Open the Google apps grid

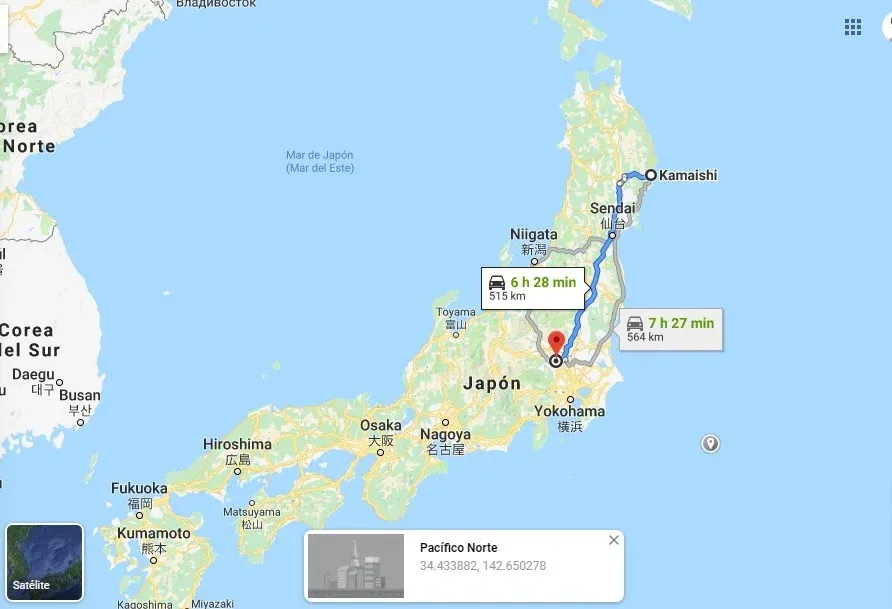[852, 27]
